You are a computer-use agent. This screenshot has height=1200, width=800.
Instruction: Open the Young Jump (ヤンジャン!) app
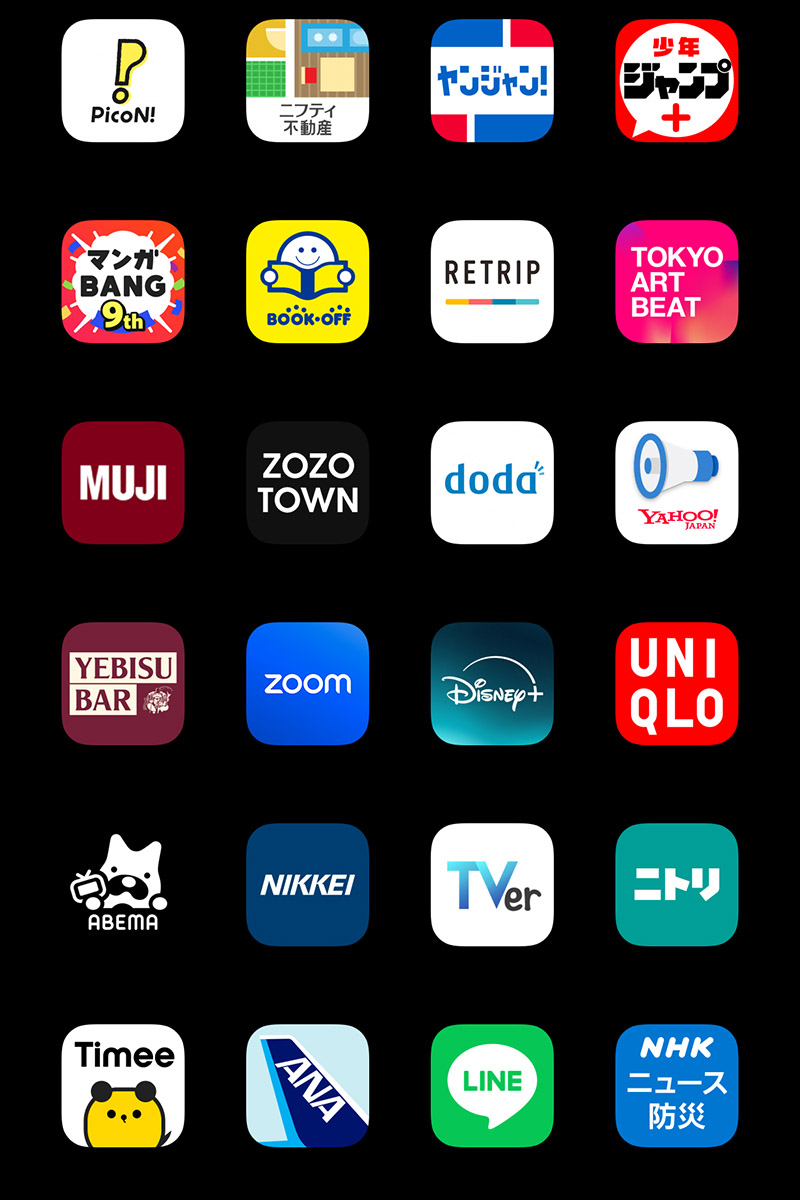pyautogui.click(x=492, y=82)
